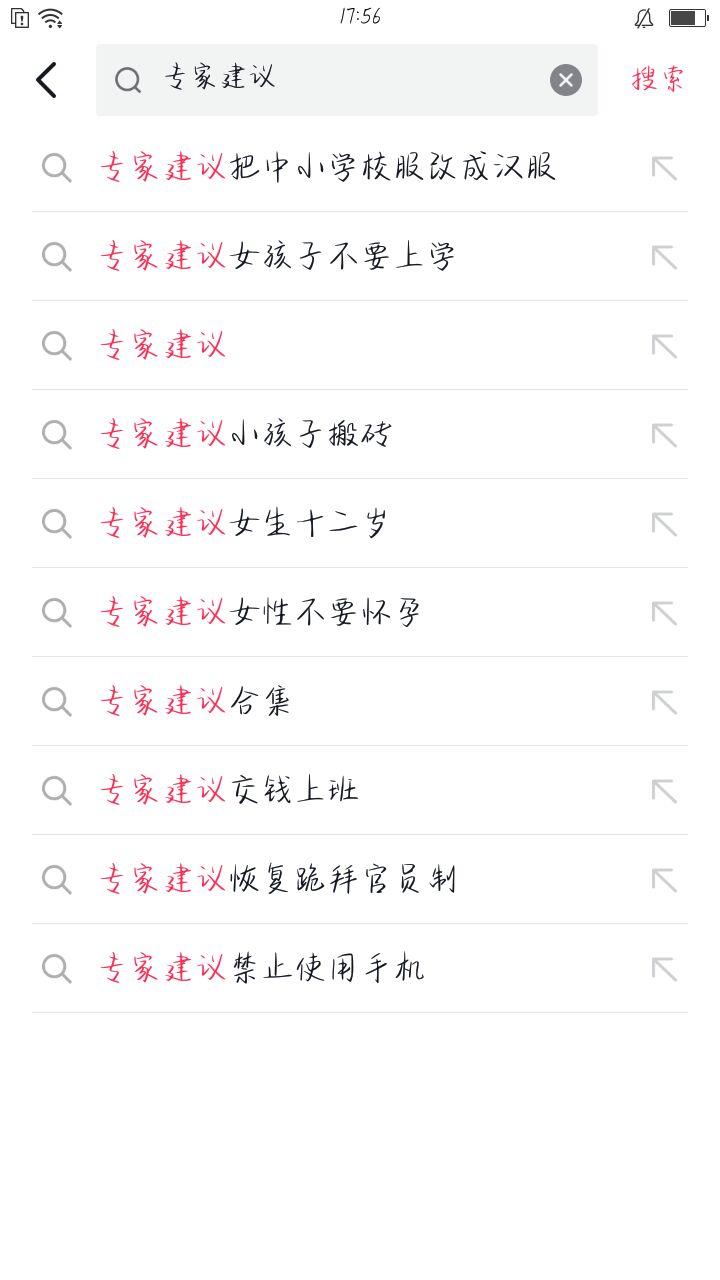Image resolution: width=720 pixels, height=1280 pixels.
Task: Focus the search field containing 专家建议
Action: (x=347, y=80)
